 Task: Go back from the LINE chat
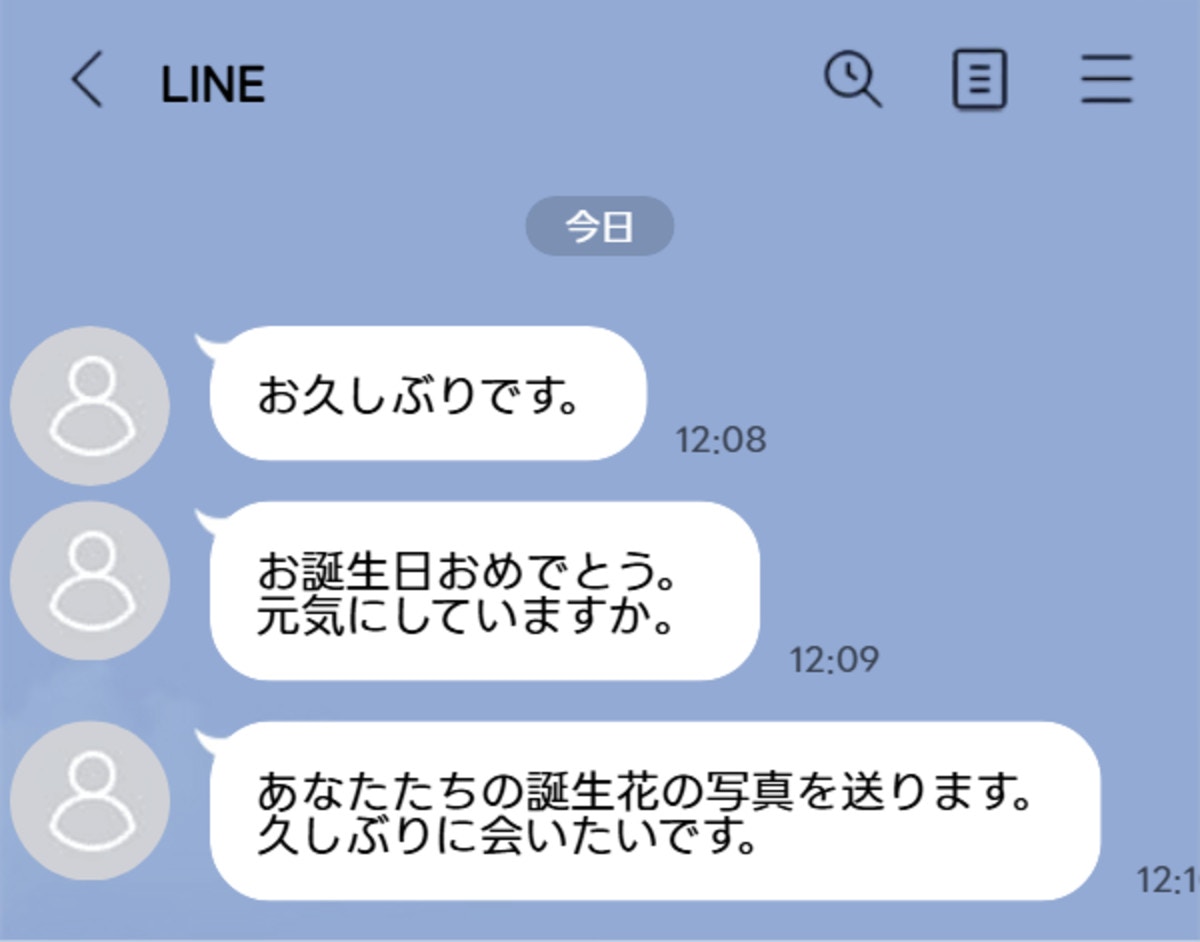pyautogui.click(x=88, y=80)
